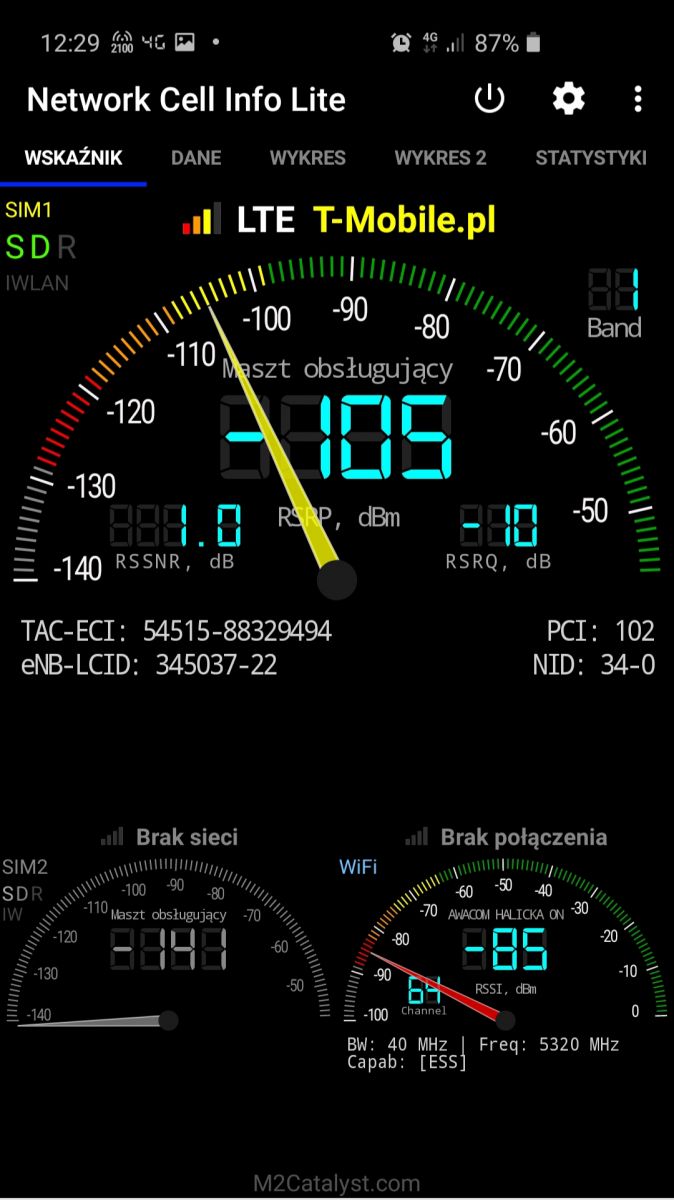Tap the power icon in app bar
This screenshot has width=674, height=1200.
489,99
